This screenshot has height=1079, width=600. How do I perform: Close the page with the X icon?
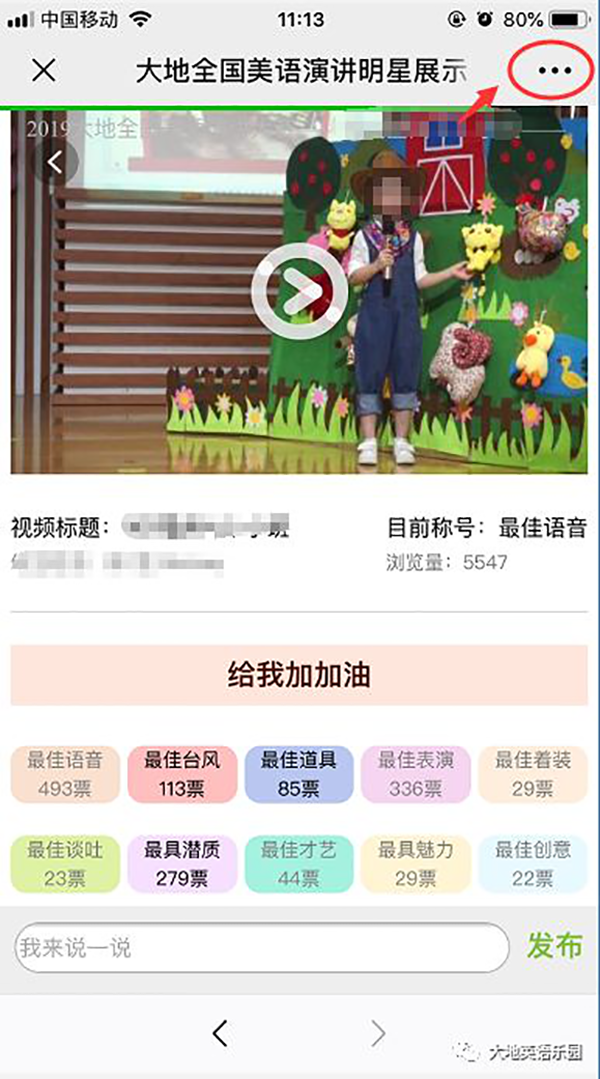[44, 71]
